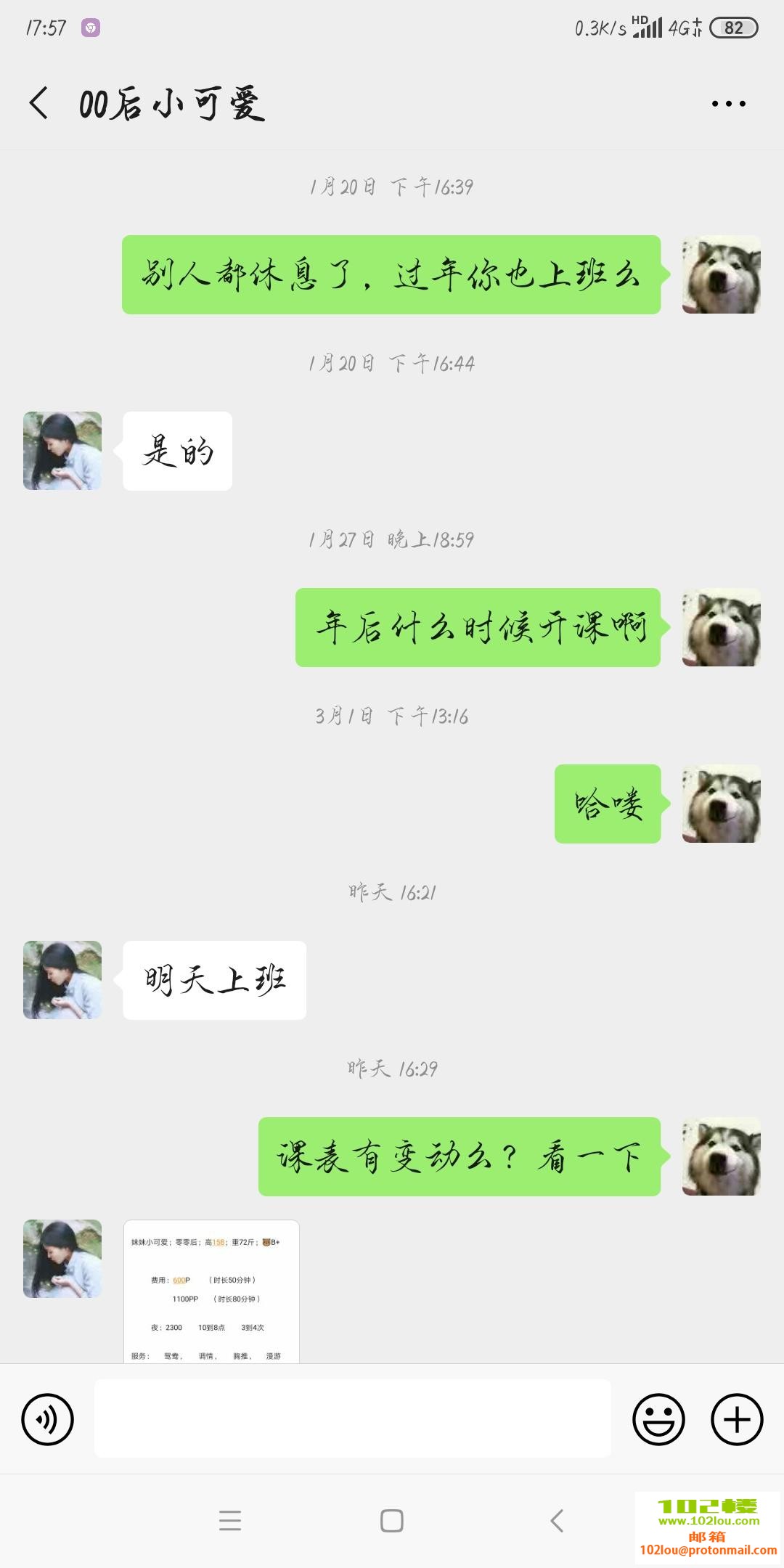Tap the message text input box
784x1568 pixels.
point(352,1418)
